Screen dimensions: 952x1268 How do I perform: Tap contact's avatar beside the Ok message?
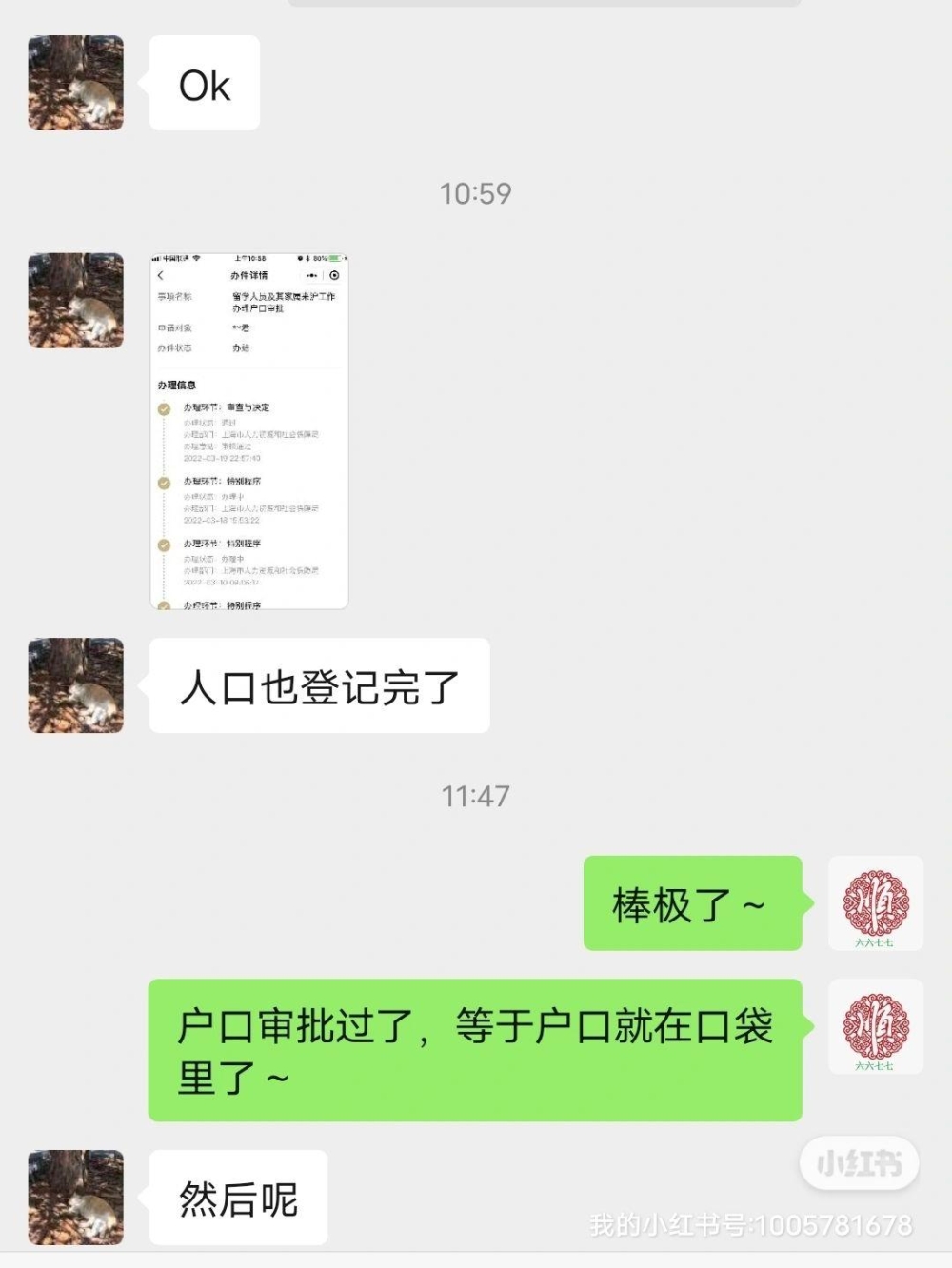[x=76, y=83]
